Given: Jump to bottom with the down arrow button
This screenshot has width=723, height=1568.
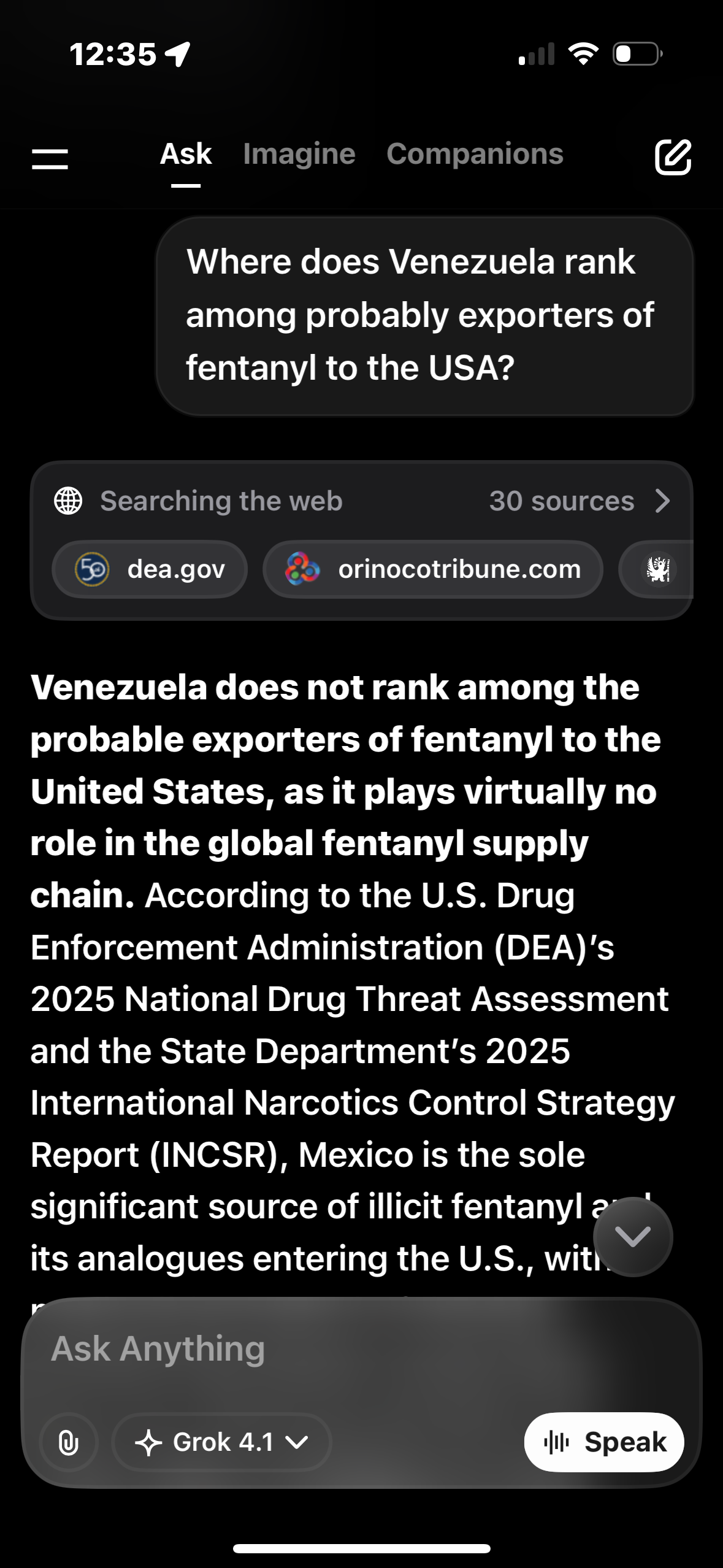Looking at the screenshot, I should pos(632,1237).
